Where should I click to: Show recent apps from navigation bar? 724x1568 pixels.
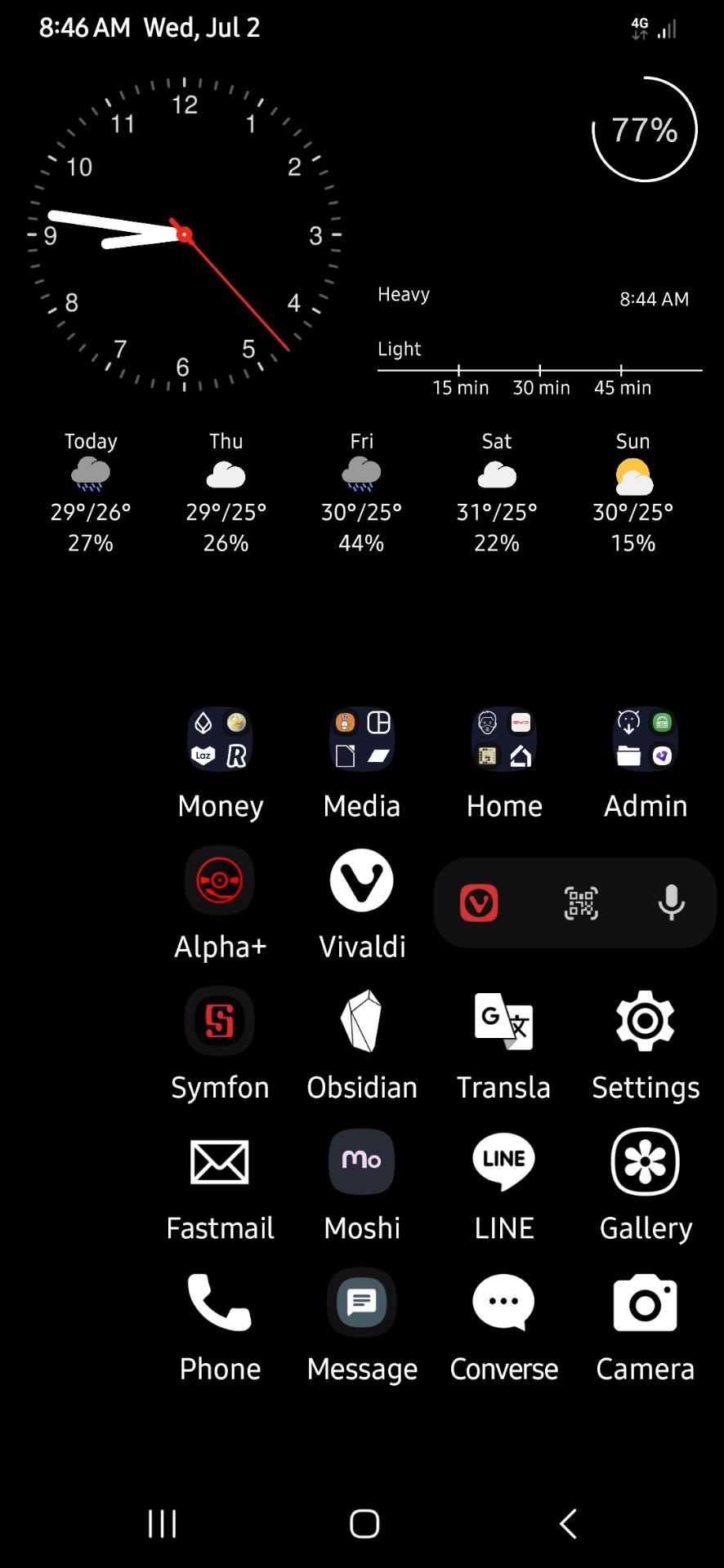(x=162, y=1523)
